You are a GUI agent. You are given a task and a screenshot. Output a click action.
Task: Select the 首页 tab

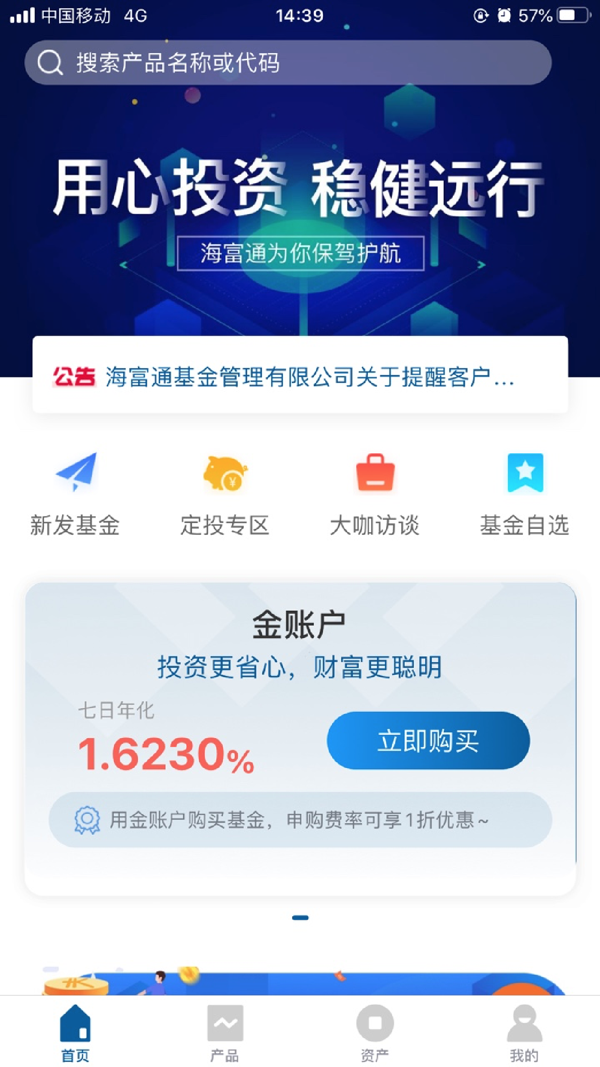(x=75, y=1033)
